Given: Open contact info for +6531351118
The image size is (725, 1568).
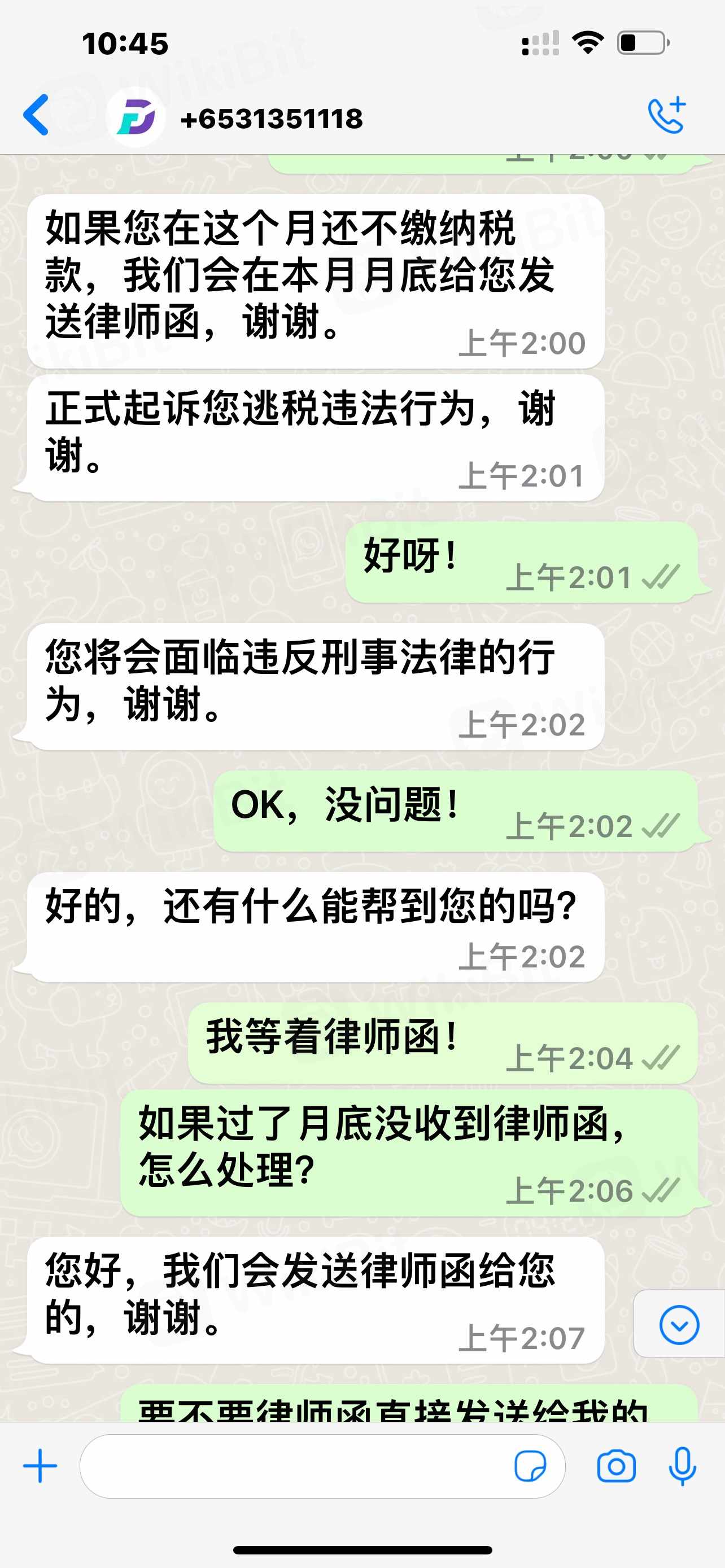Looking at the screenshot, I should tap(272, 118).
